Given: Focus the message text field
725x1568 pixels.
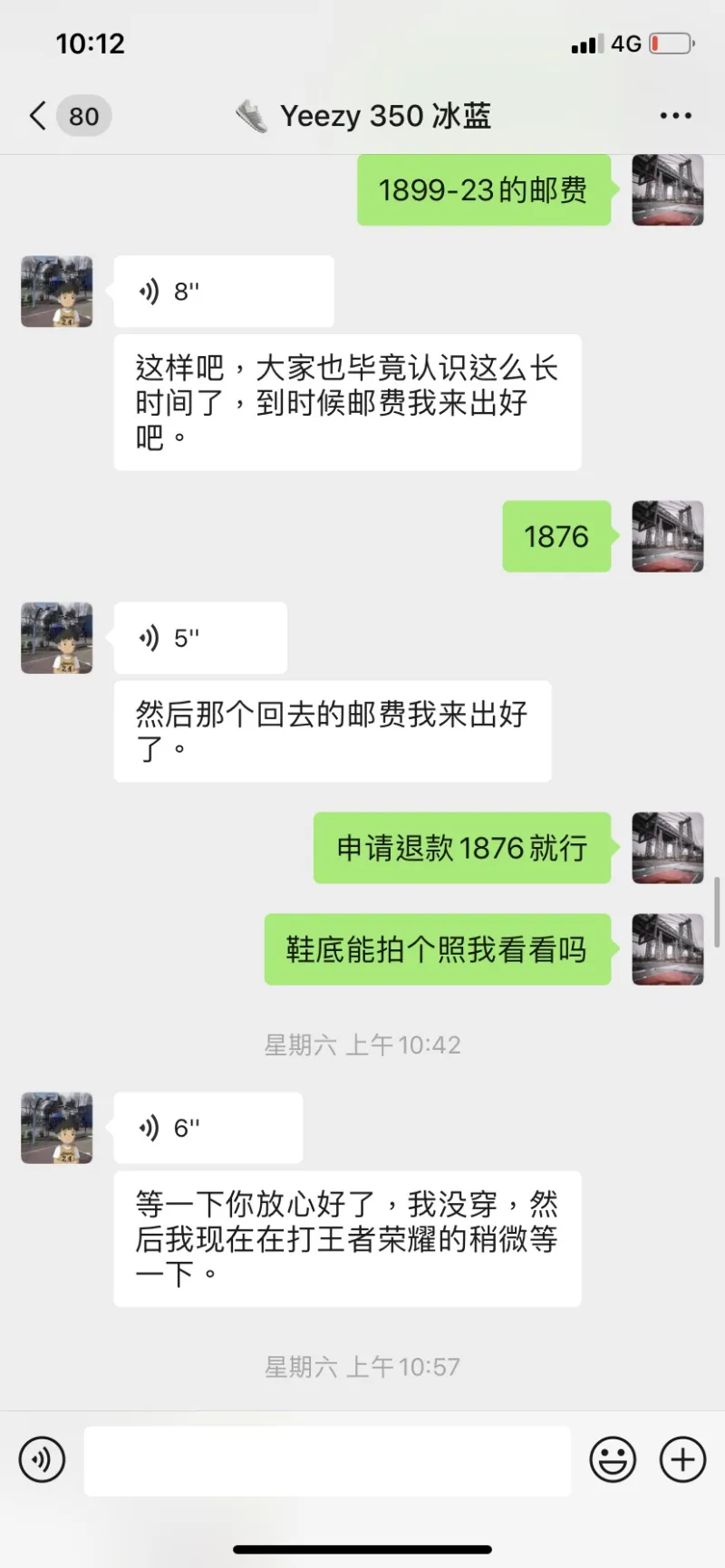Looking at the screenshot, I should [327, 1460].
